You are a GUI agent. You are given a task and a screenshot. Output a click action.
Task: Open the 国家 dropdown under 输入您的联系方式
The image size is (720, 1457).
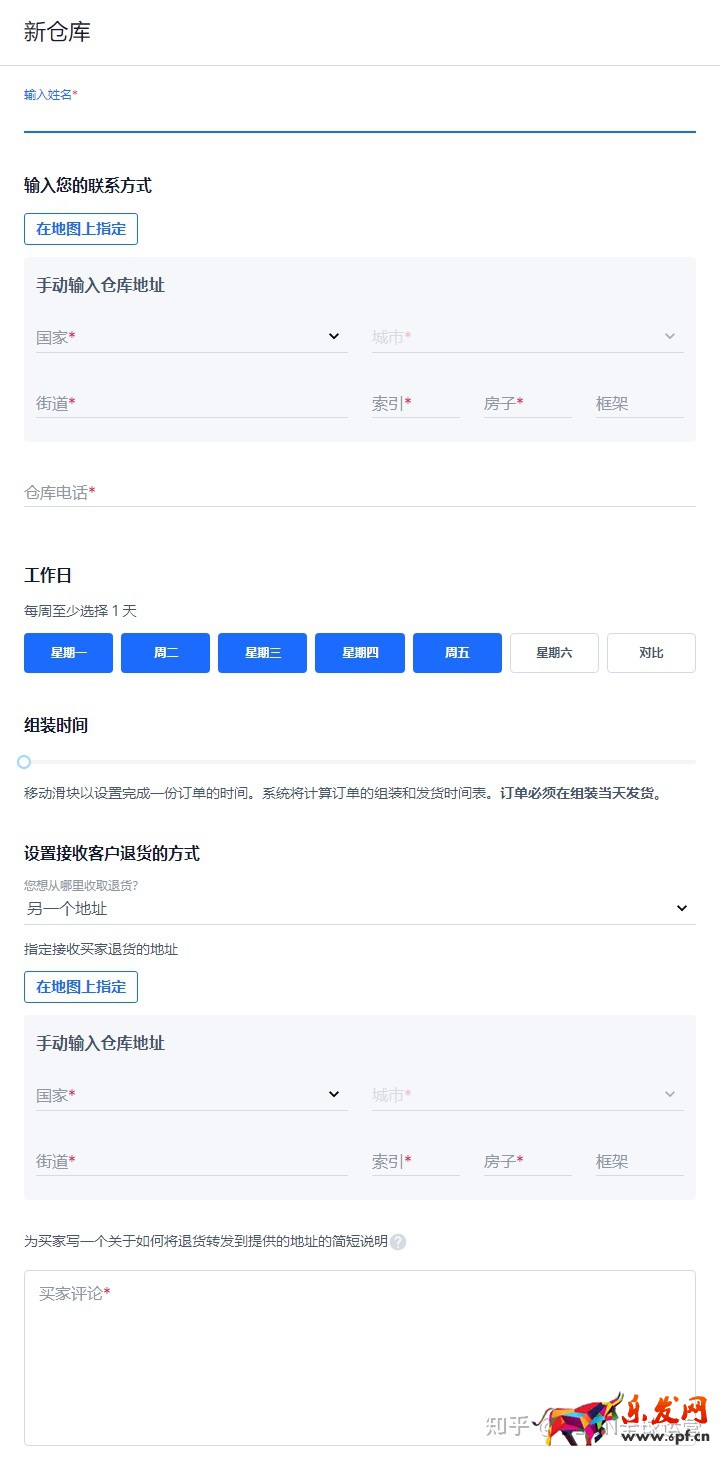pyautogui.click(x=191, y=337)
